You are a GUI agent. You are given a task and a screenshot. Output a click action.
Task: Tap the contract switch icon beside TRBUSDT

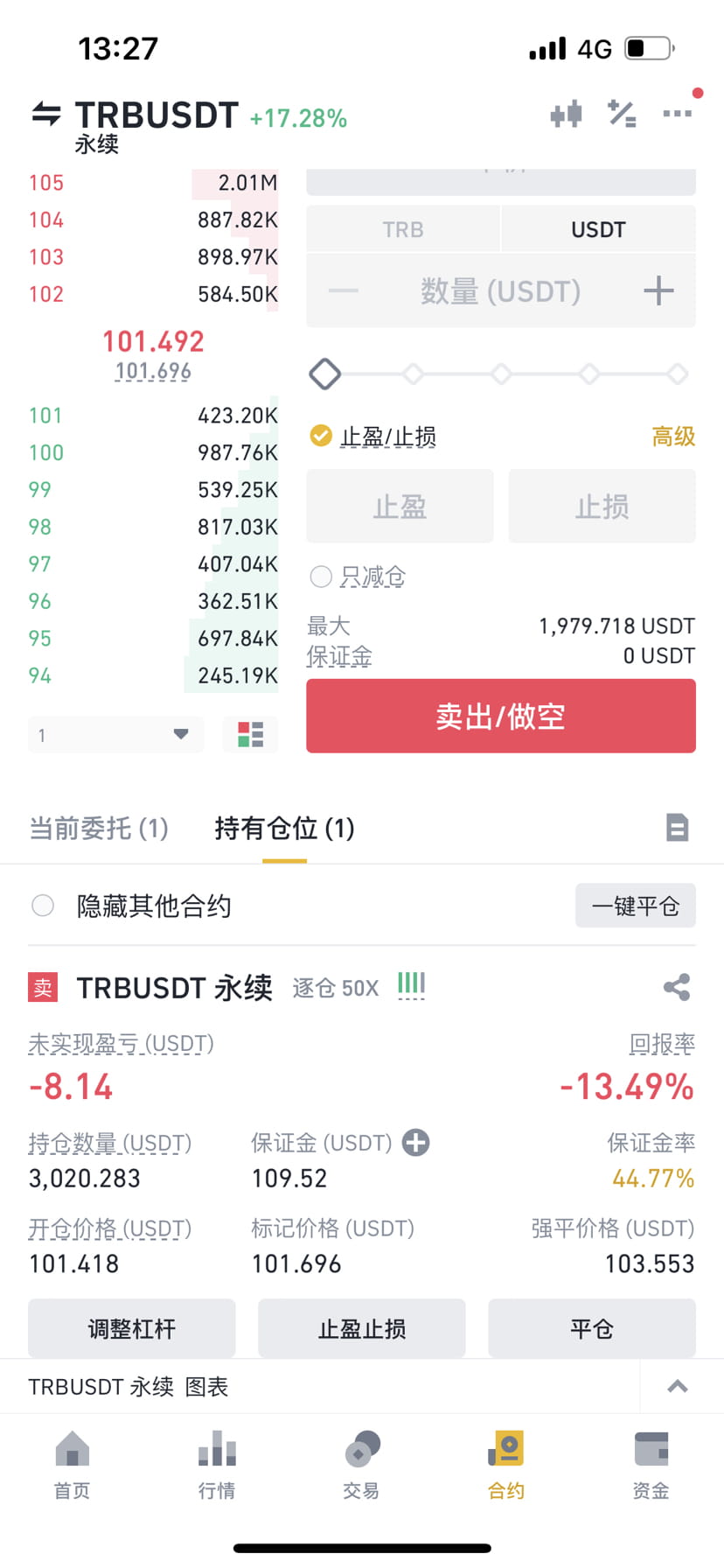click(44, 114)
